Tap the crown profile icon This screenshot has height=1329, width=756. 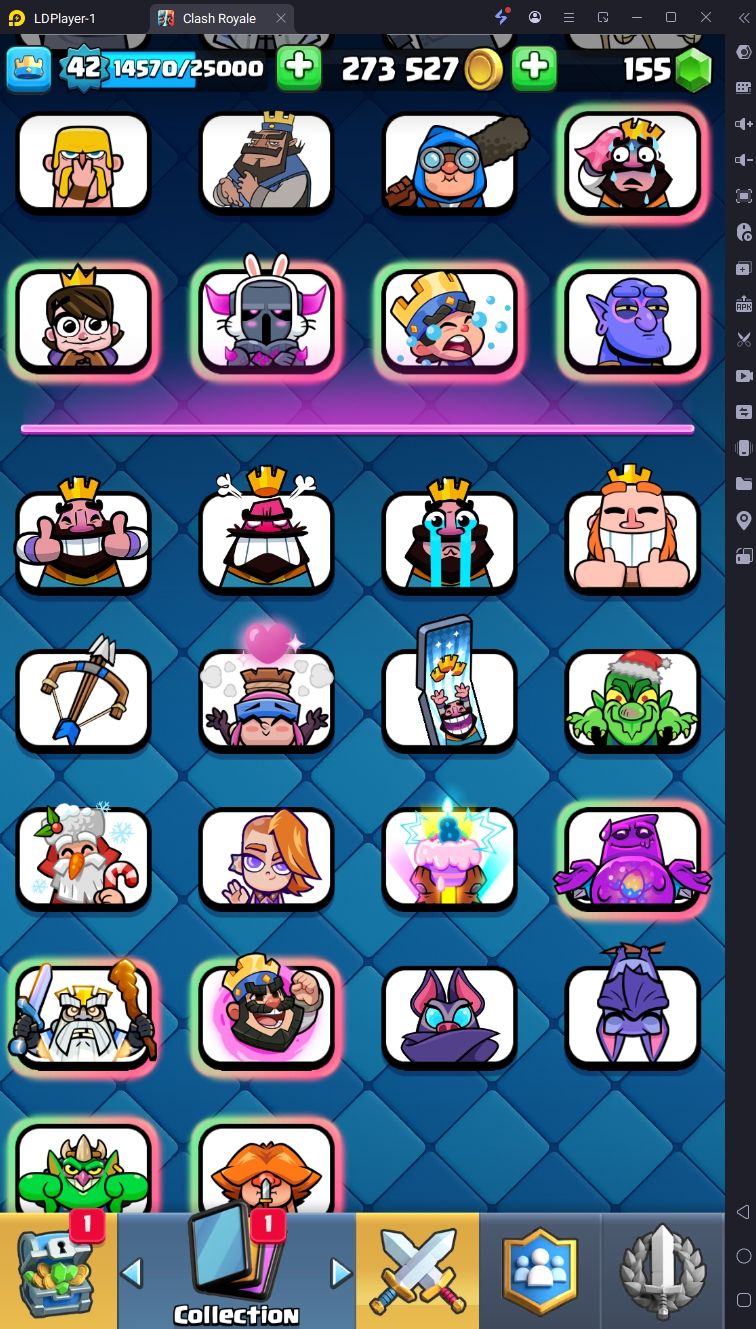click(29, 68)
